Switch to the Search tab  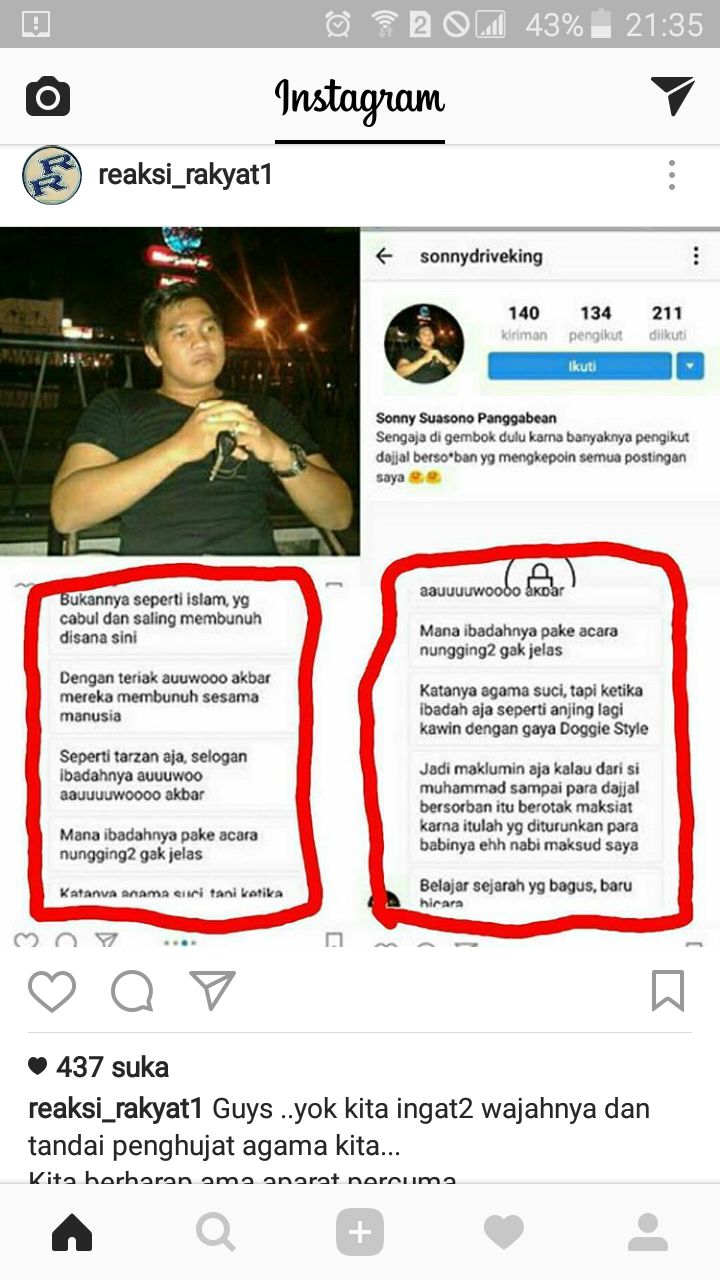[x=216, y=1232]
